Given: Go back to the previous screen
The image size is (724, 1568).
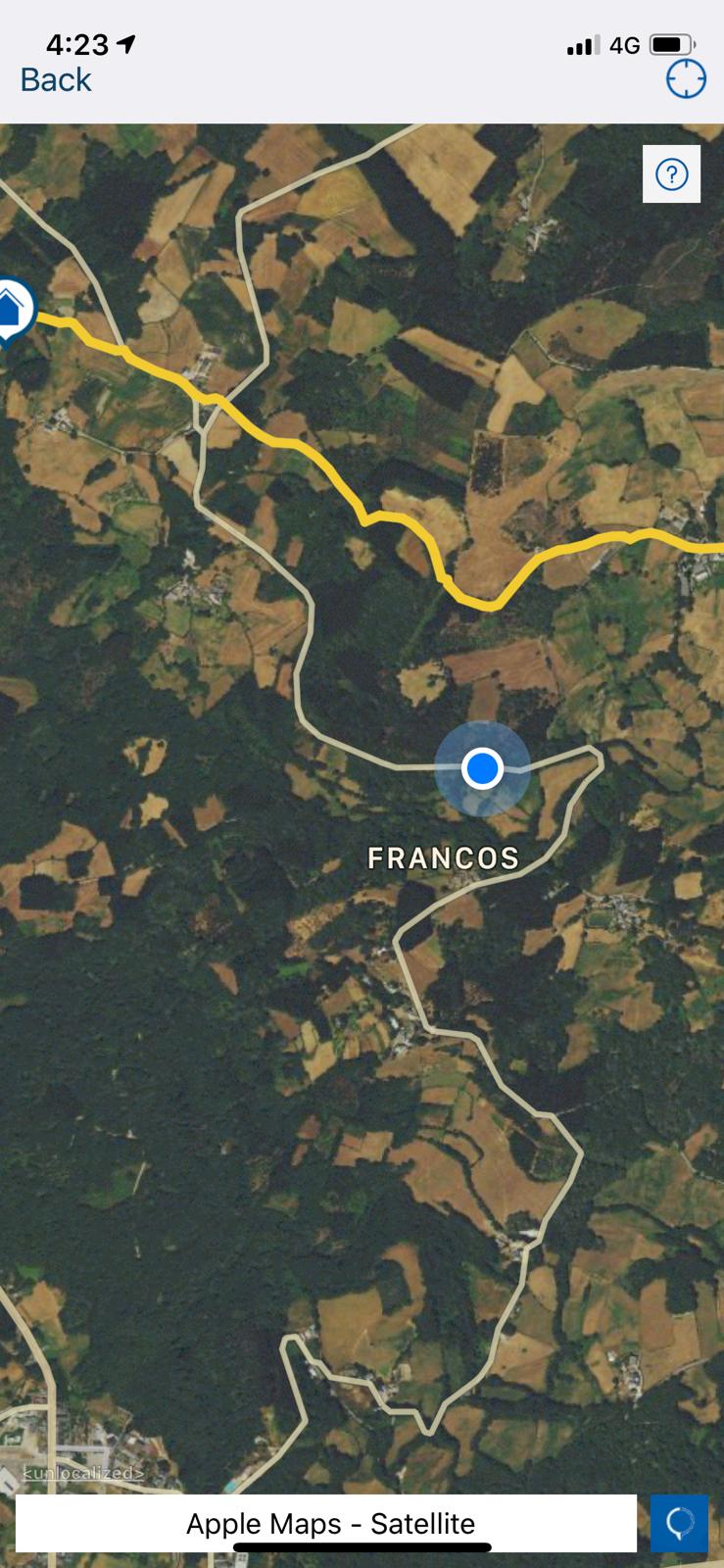Looking at the screenshot, I should 56,79.
